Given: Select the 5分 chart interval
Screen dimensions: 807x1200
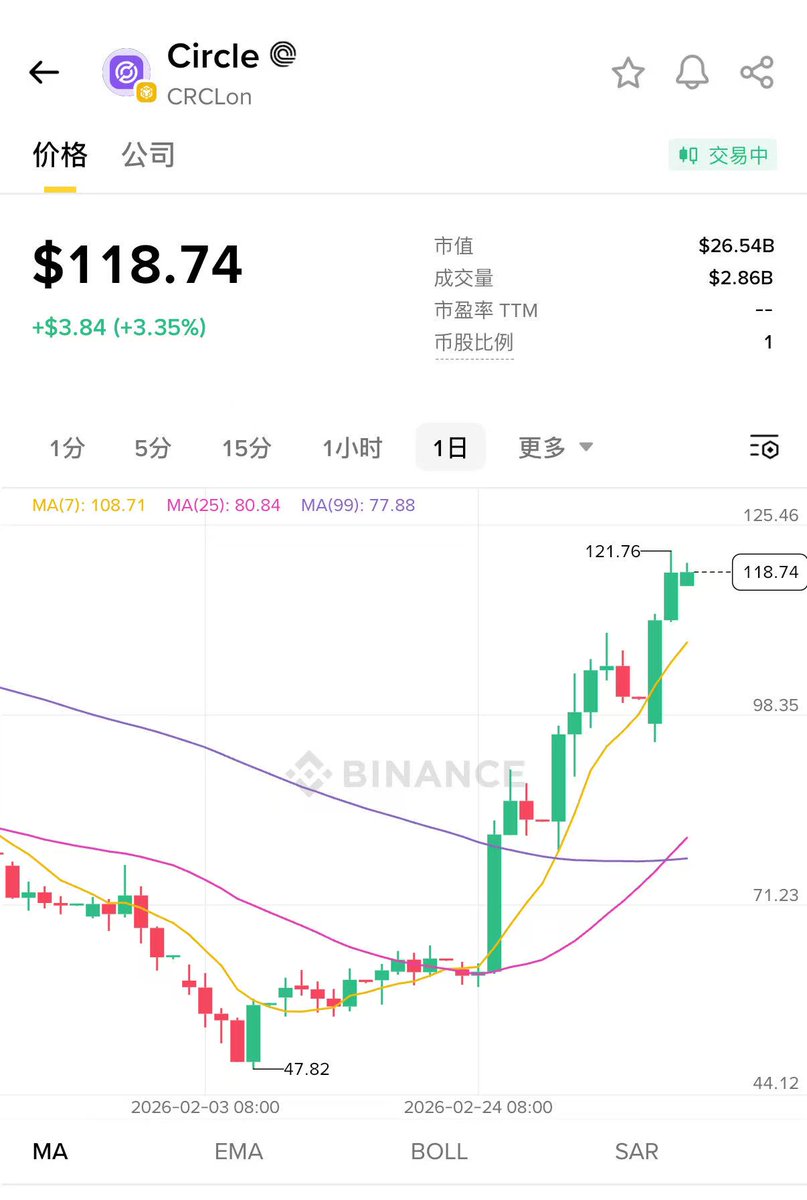Looking at the screenshot, I should [x=153, y=448].
